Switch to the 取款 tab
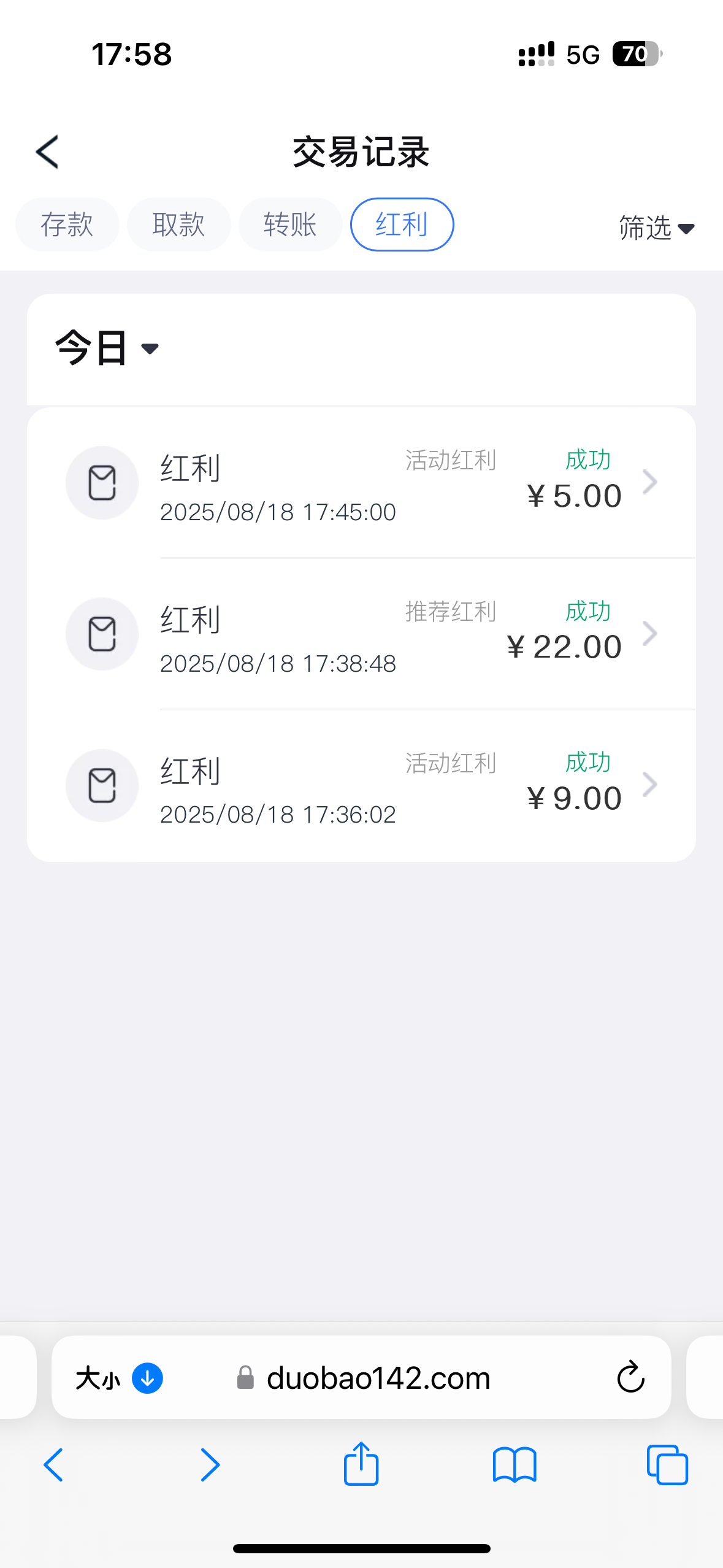The height and width of the screenshot is (1568, 723). [178, 225]
